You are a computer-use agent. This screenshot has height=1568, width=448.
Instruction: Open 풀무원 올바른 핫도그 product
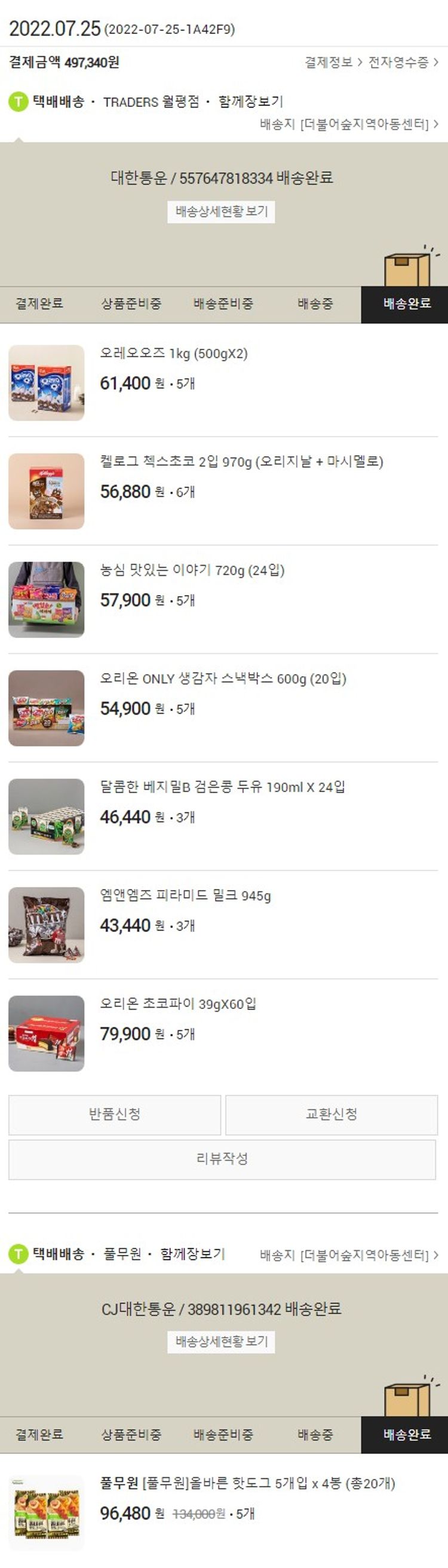247,1483
